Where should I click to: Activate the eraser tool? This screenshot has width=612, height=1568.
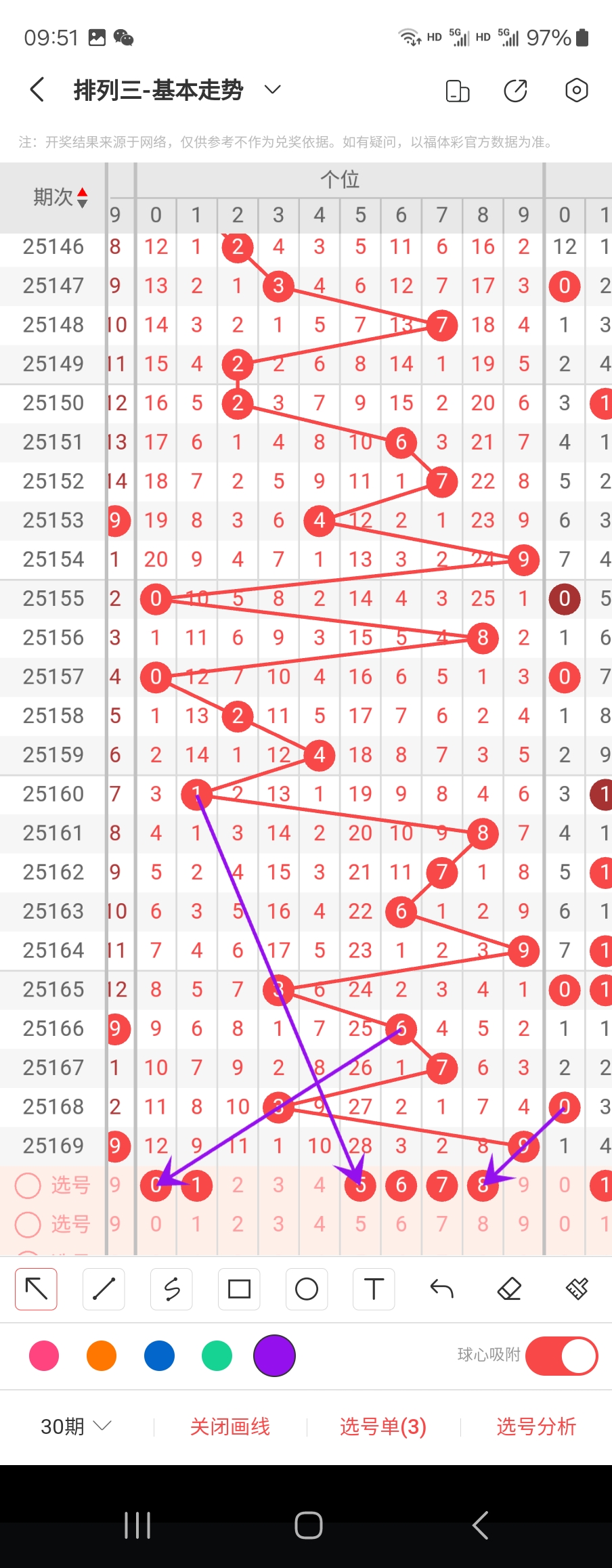[x=509, y=1289]
